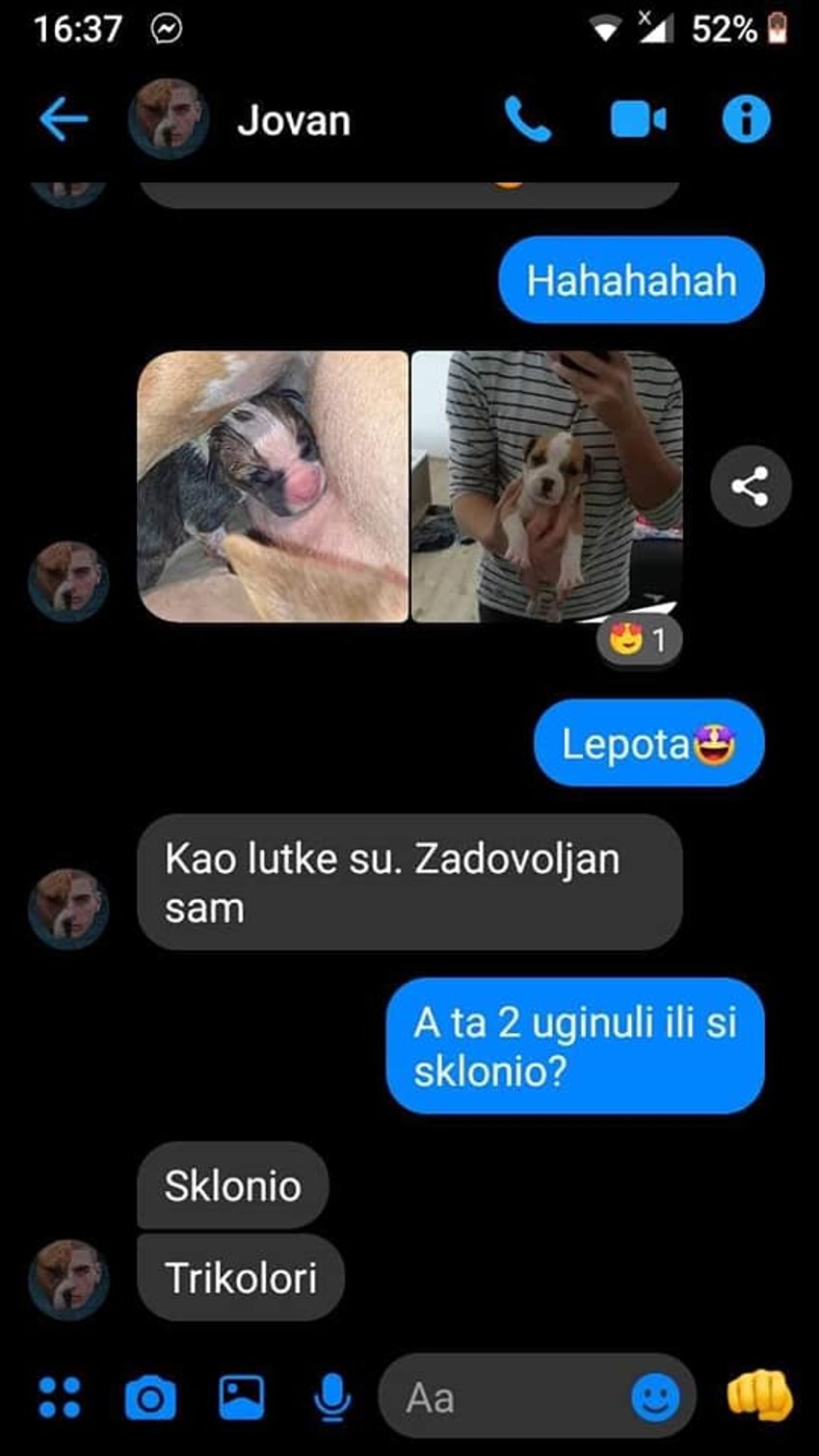Send the fist bump quick reaction

pyautogui.click(x=759, y=1395)
